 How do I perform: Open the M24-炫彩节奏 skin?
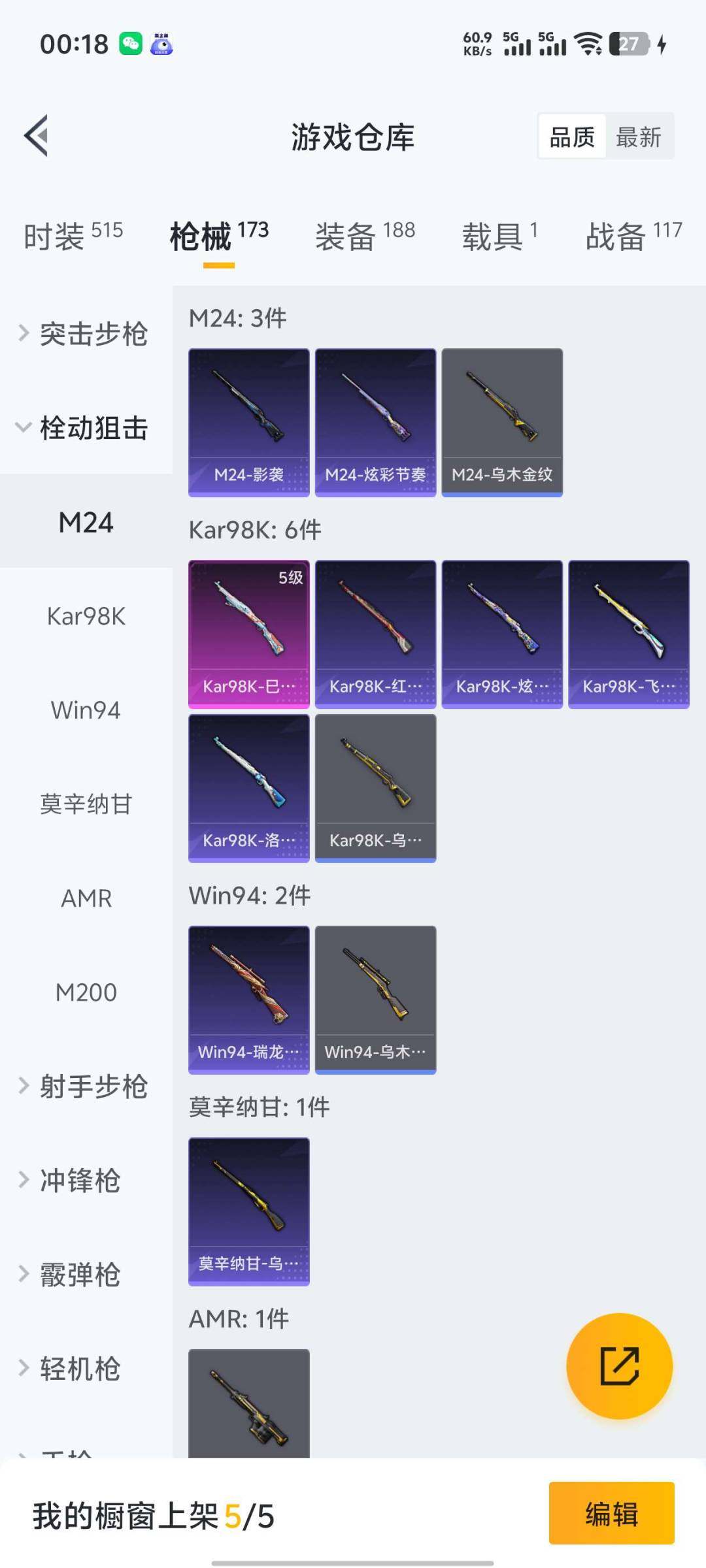click(x=375, y=421)
